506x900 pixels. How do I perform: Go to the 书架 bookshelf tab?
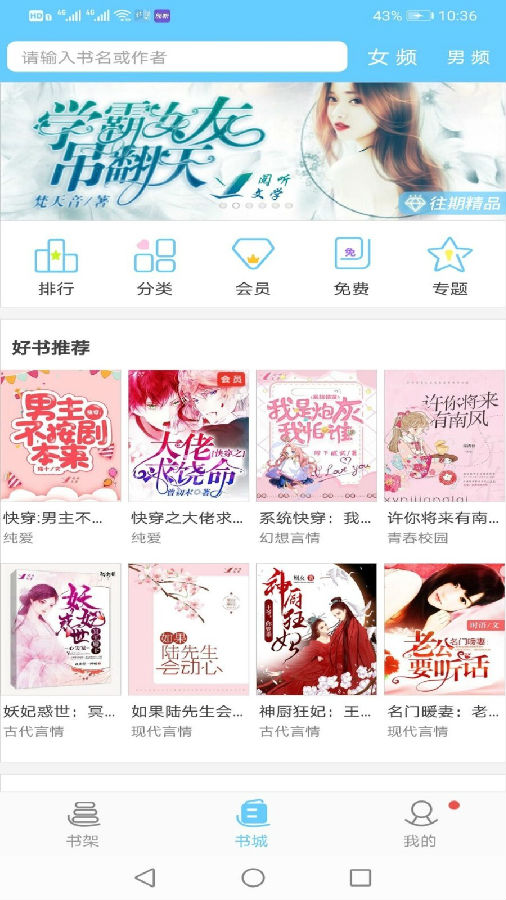pos(83,824)
